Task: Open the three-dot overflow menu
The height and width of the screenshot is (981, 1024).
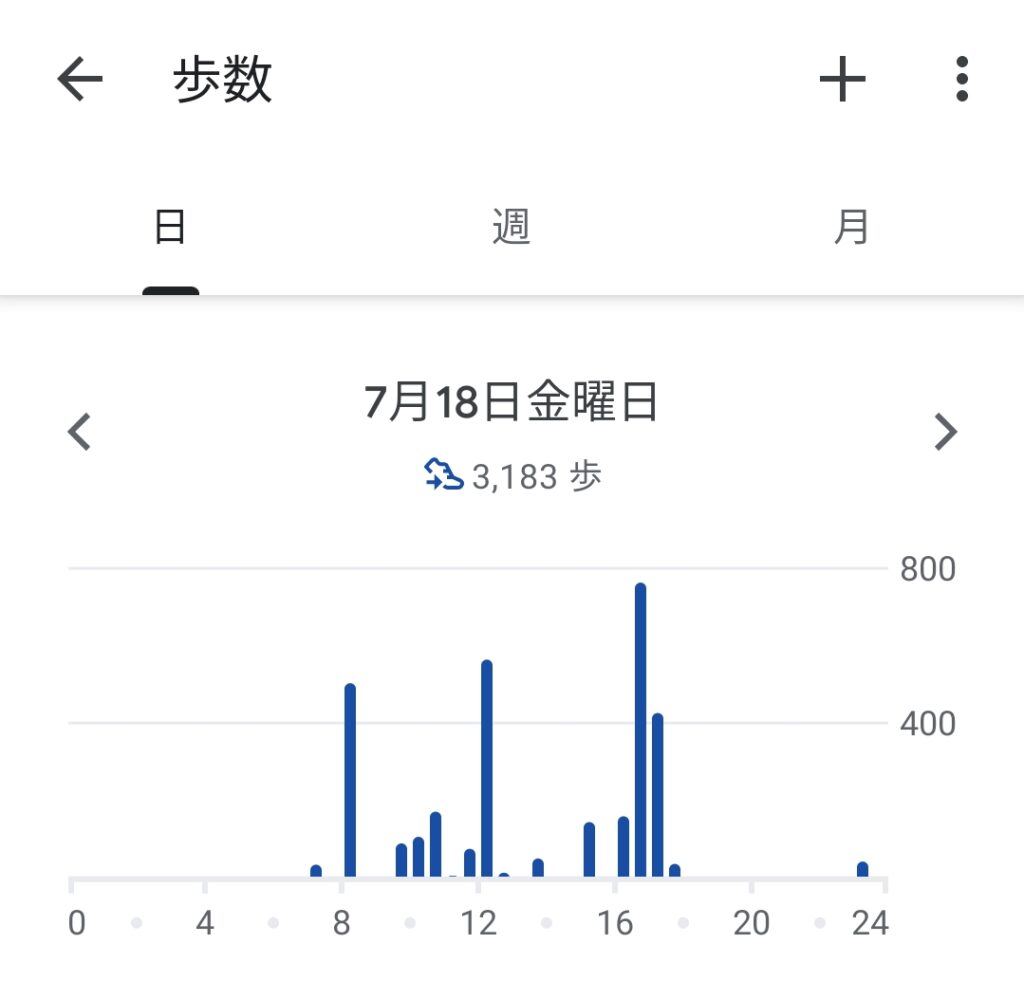Action: tap(961, 79)
